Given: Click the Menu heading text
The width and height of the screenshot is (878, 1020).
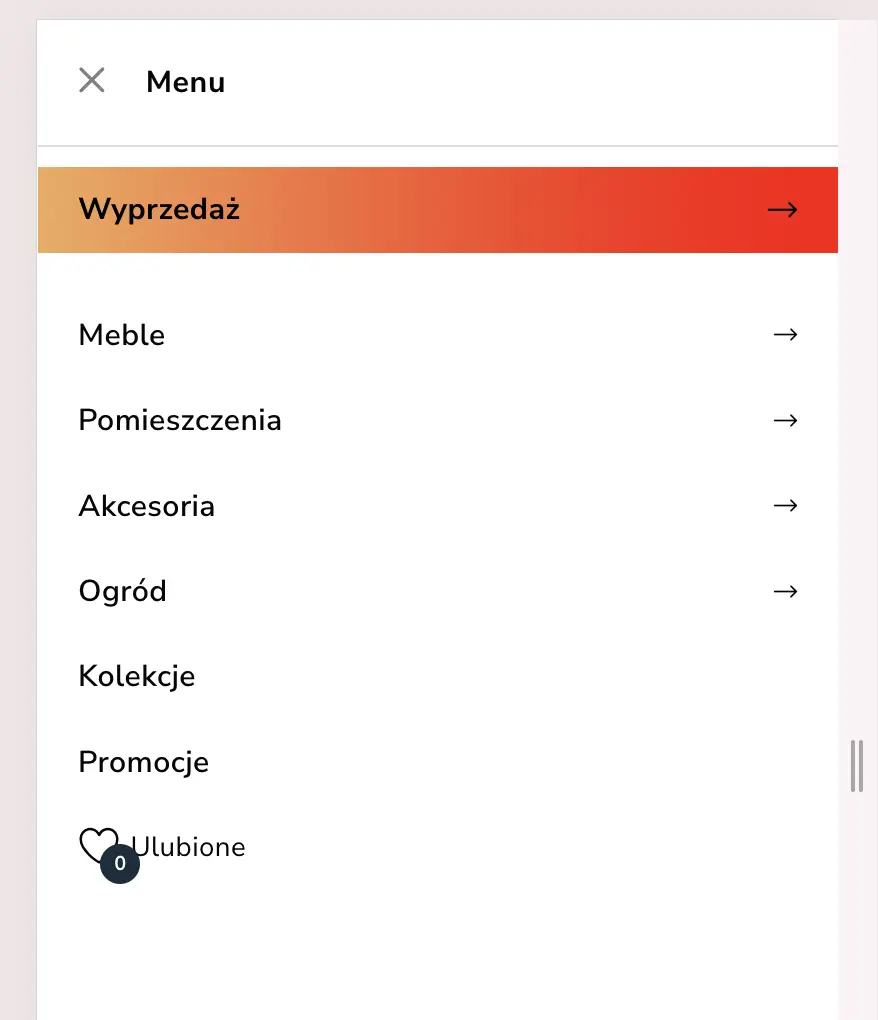Looking at the screenshot, I should click(x=185, y=82).
